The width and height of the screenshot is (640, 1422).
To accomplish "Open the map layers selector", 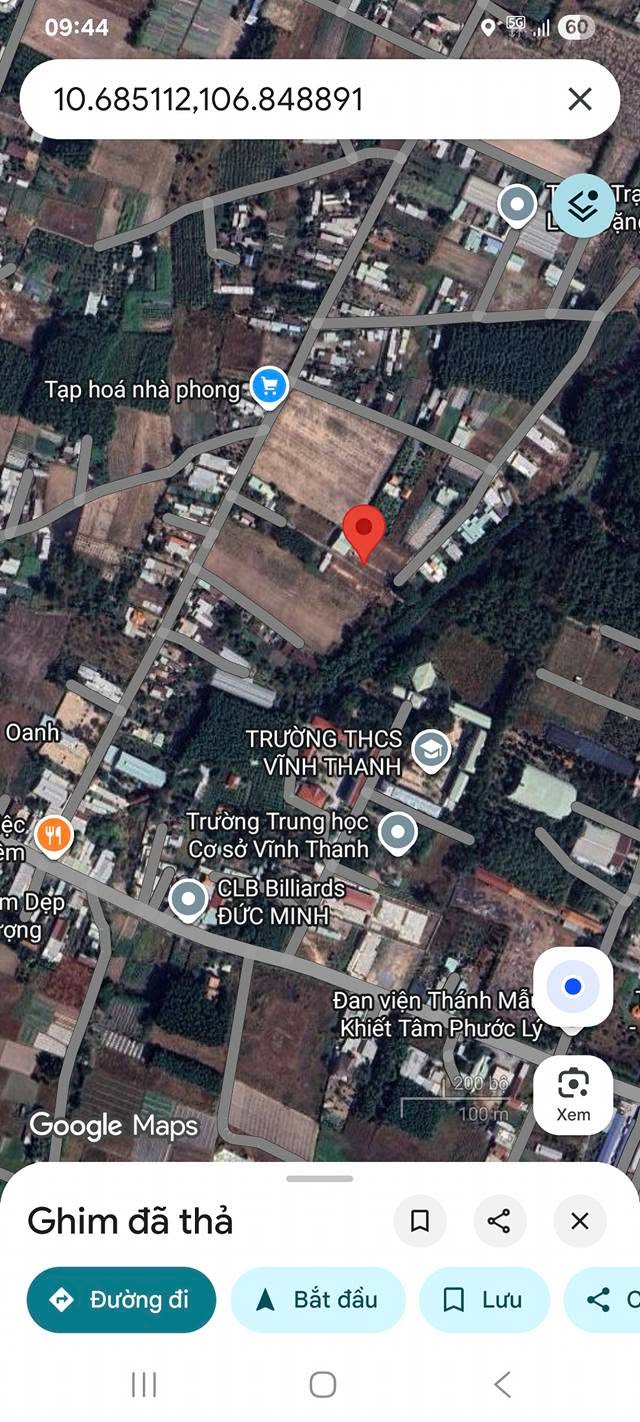I will (x=584, y=206).
